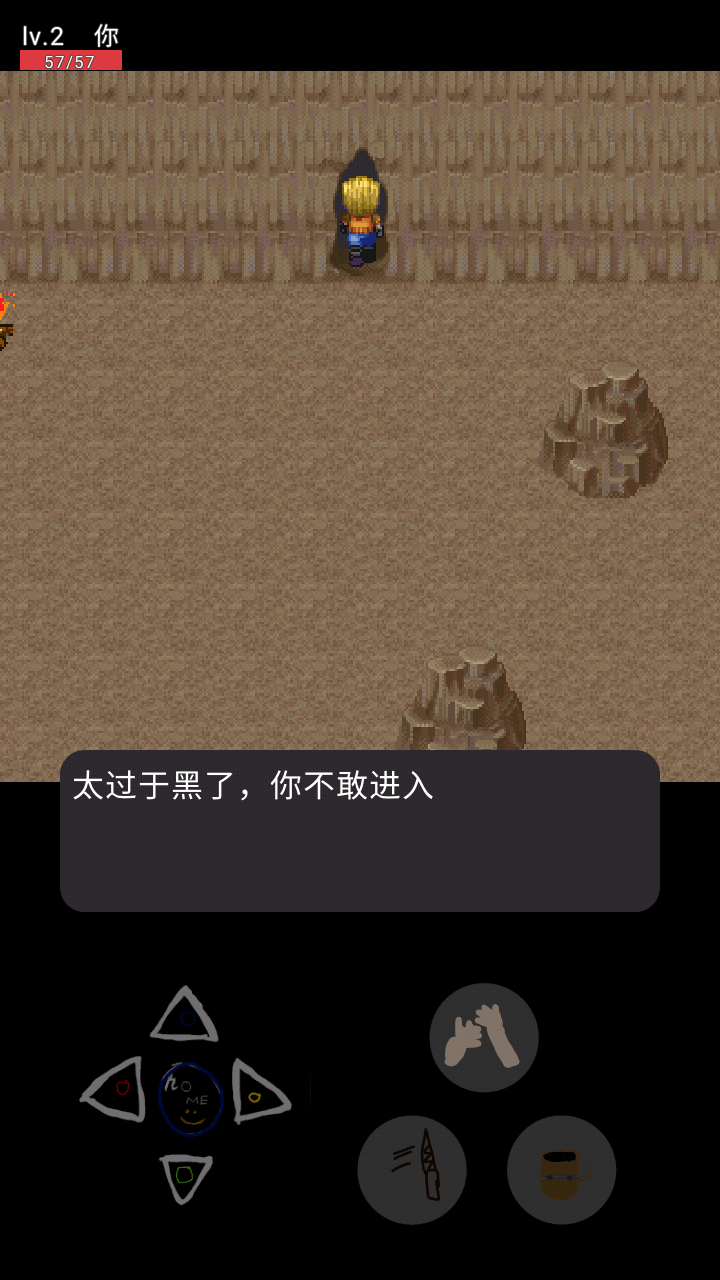Move left with the red-dot arrow

coord(115,1089)
